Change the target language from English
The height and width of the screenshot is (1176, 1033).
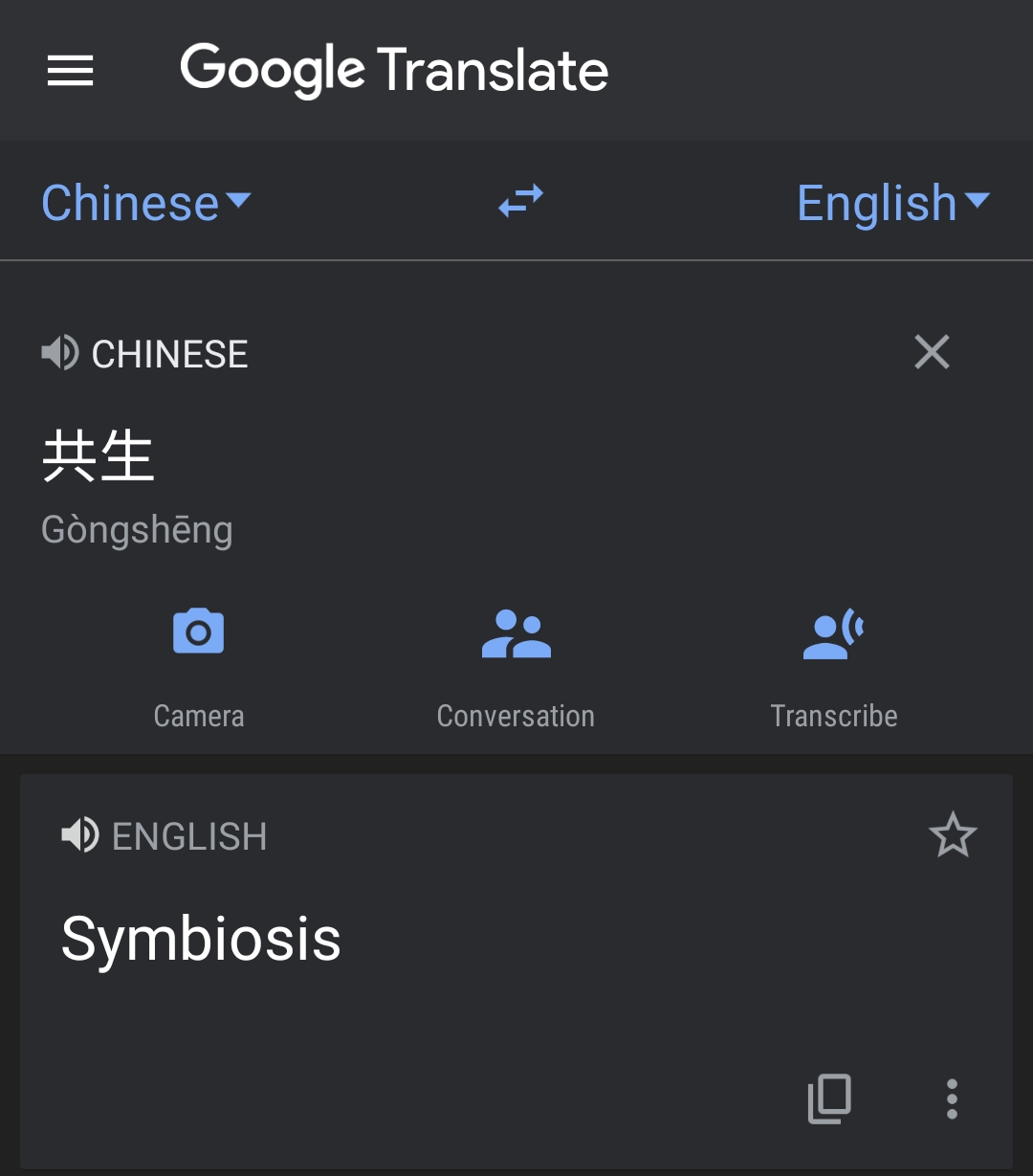click(891, 203)
